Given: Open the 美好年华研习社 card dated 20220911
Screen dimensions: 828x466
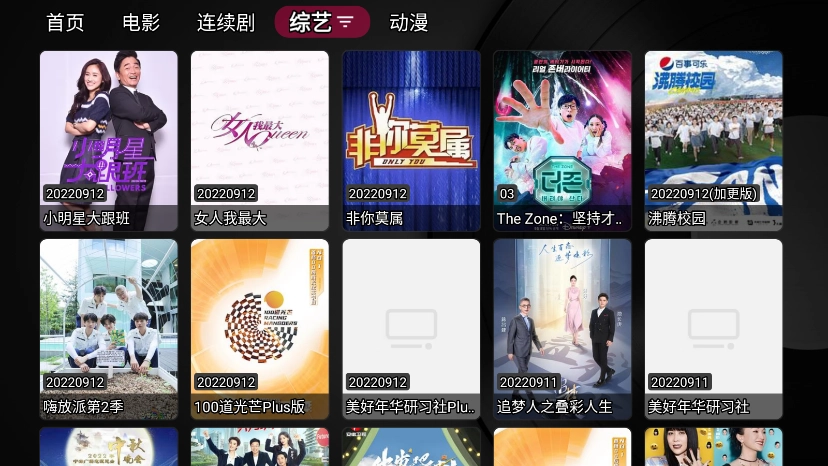Looking at the screenshot, I should coord(713,328).
